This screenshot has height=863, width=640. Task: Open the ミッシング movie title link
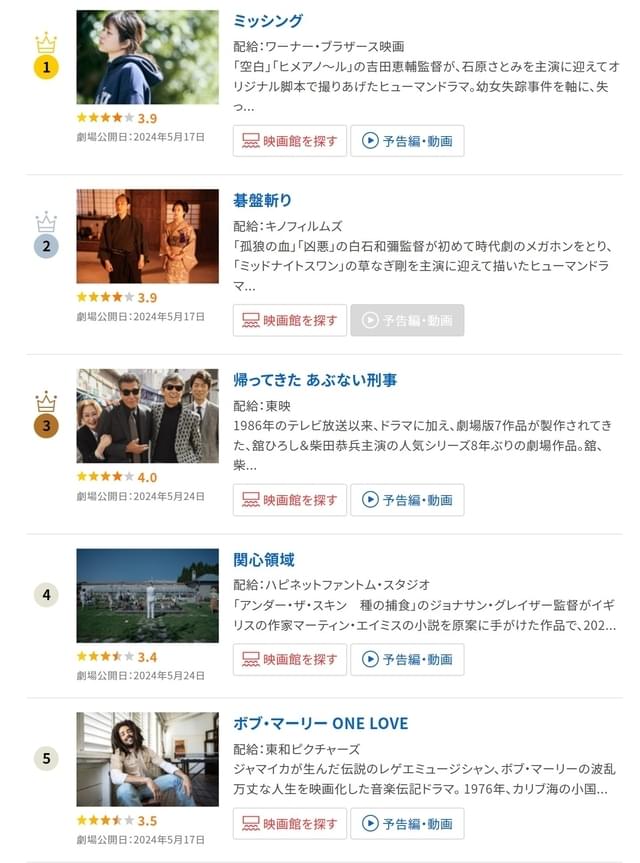267,20
